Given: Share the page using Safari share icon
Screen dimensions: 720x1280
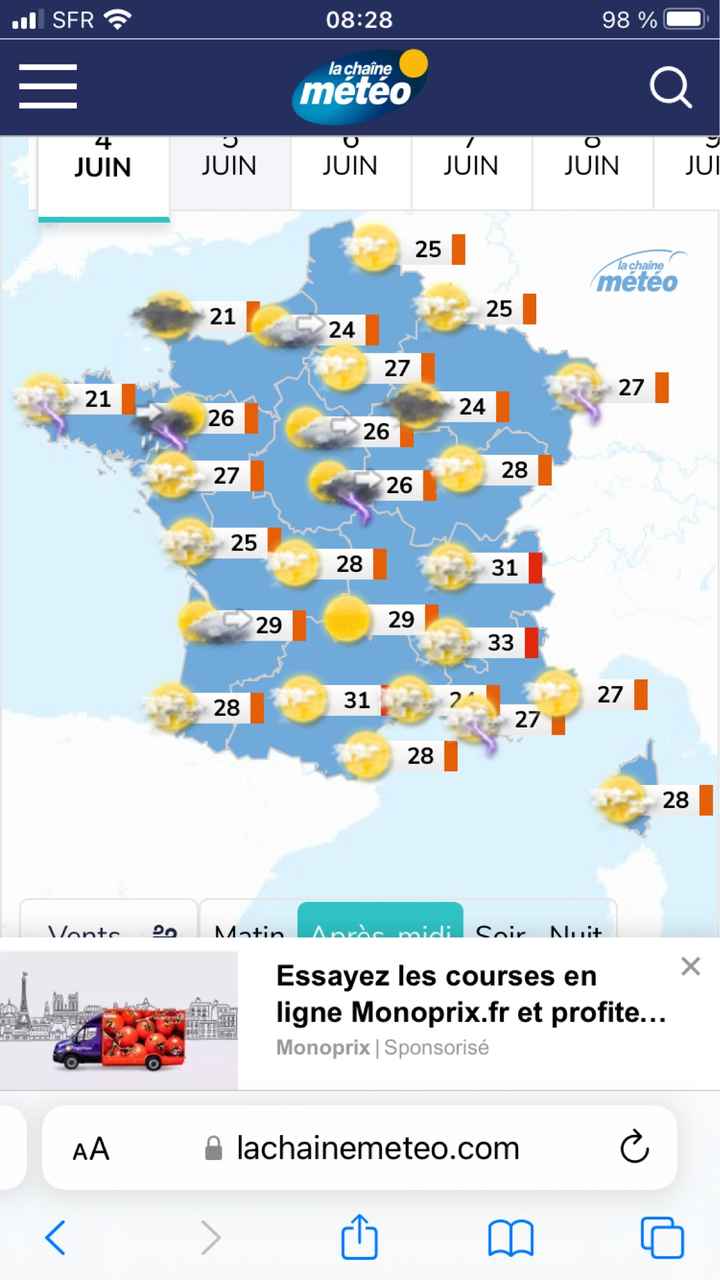Looking at the screenshot, I should [359, 1238].
